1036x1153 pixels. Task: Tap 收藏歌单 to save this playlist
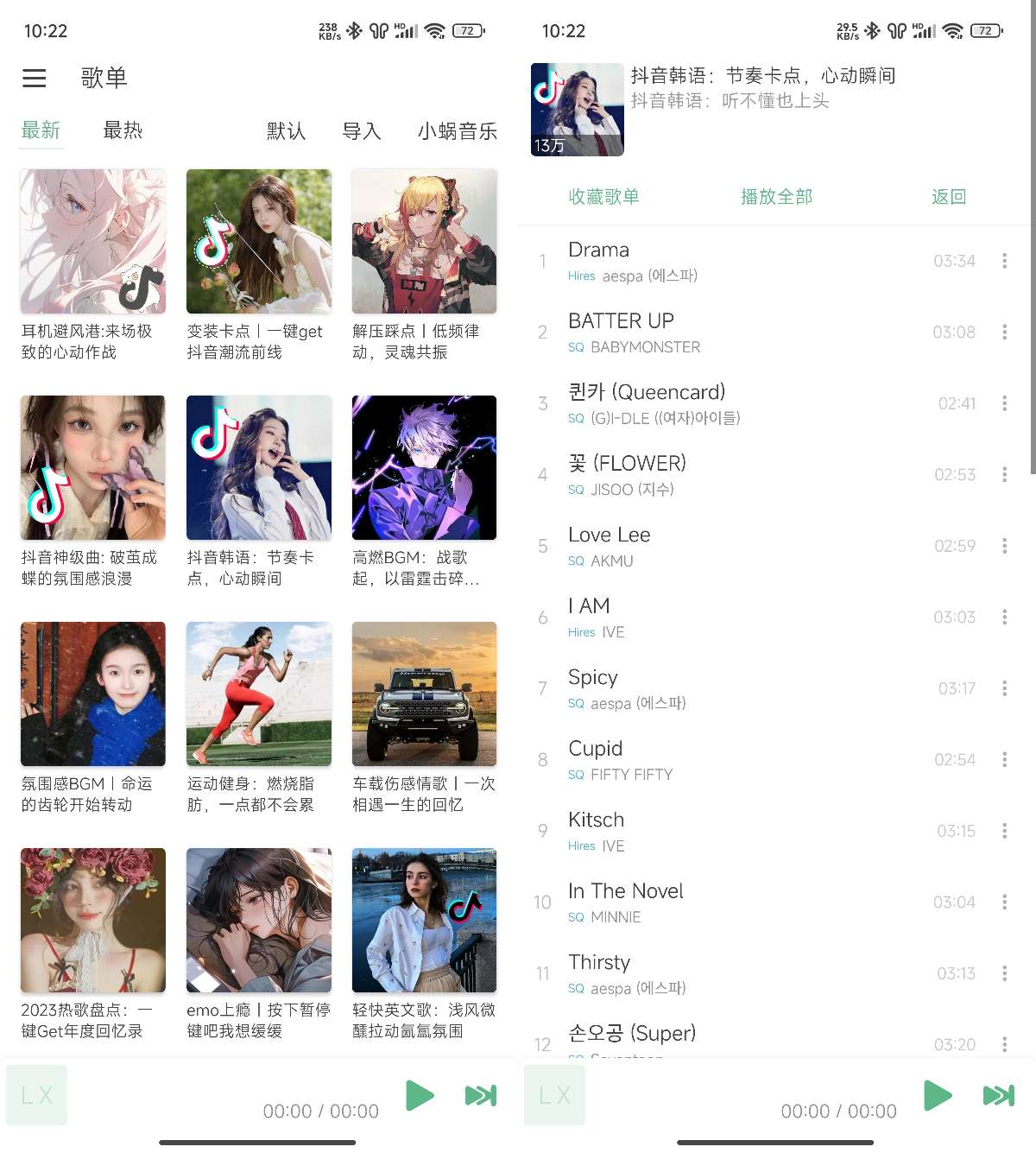pos(603,197)
